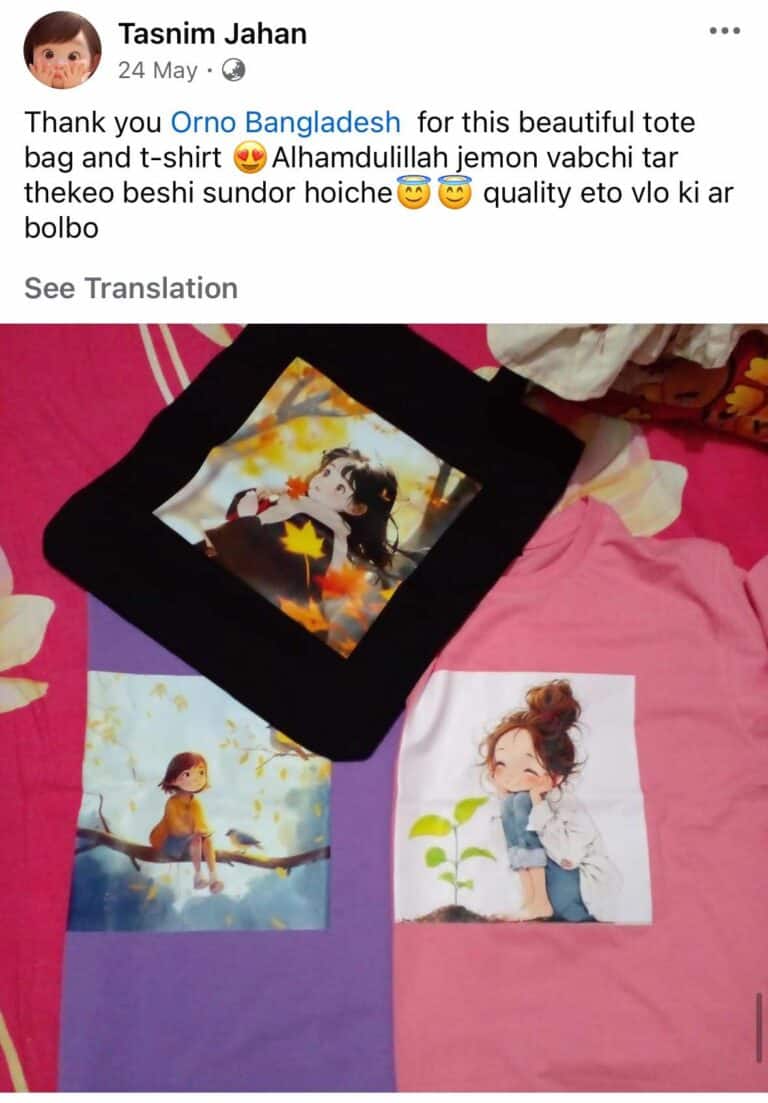Tap See Translation under the post
The height and width of the screenshot is (1103, 768).
click(131, 288)
